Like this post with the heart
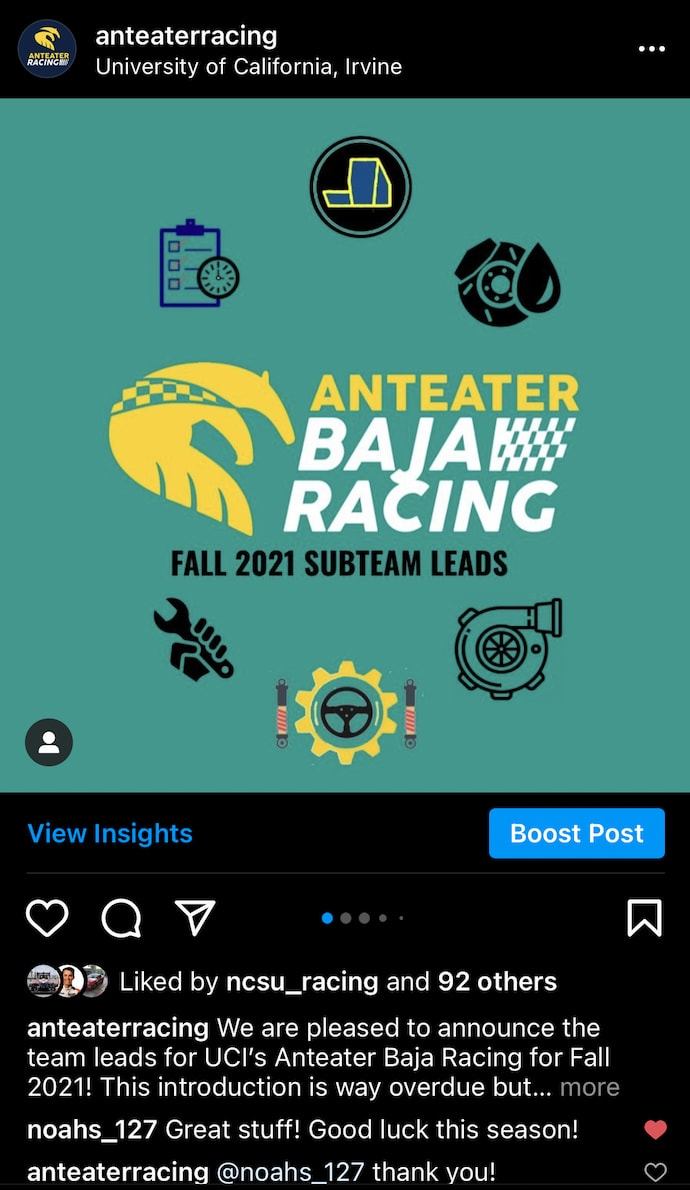 point(47,918)
